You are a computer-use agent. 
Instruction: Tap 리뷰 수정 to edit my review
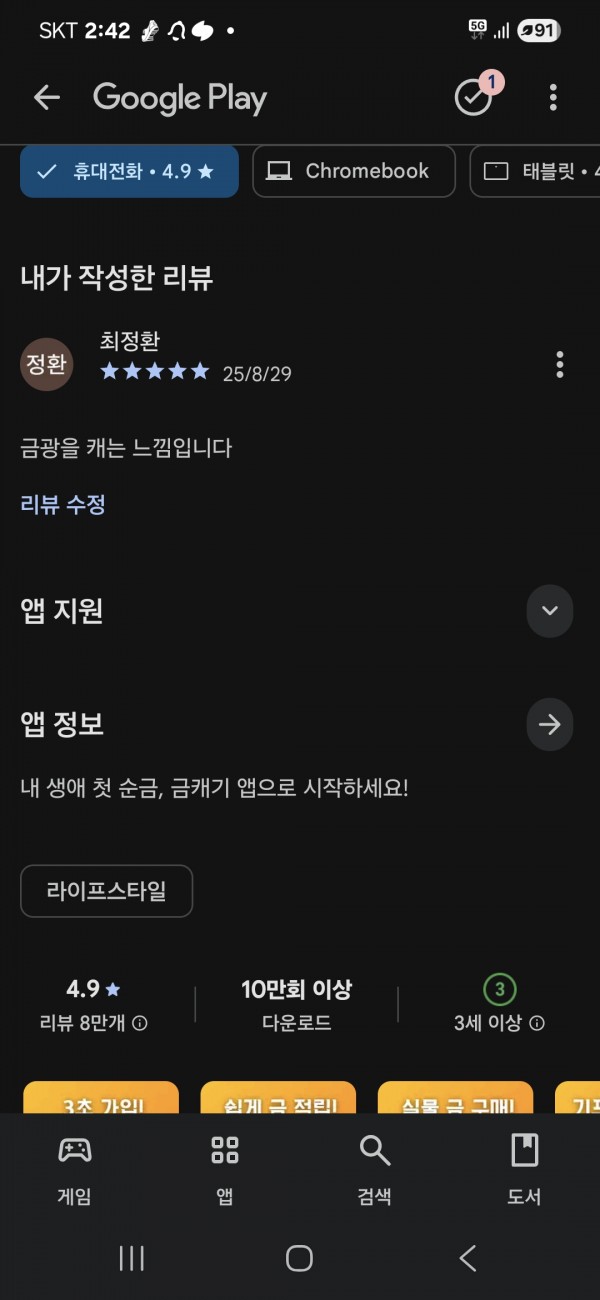63,505
